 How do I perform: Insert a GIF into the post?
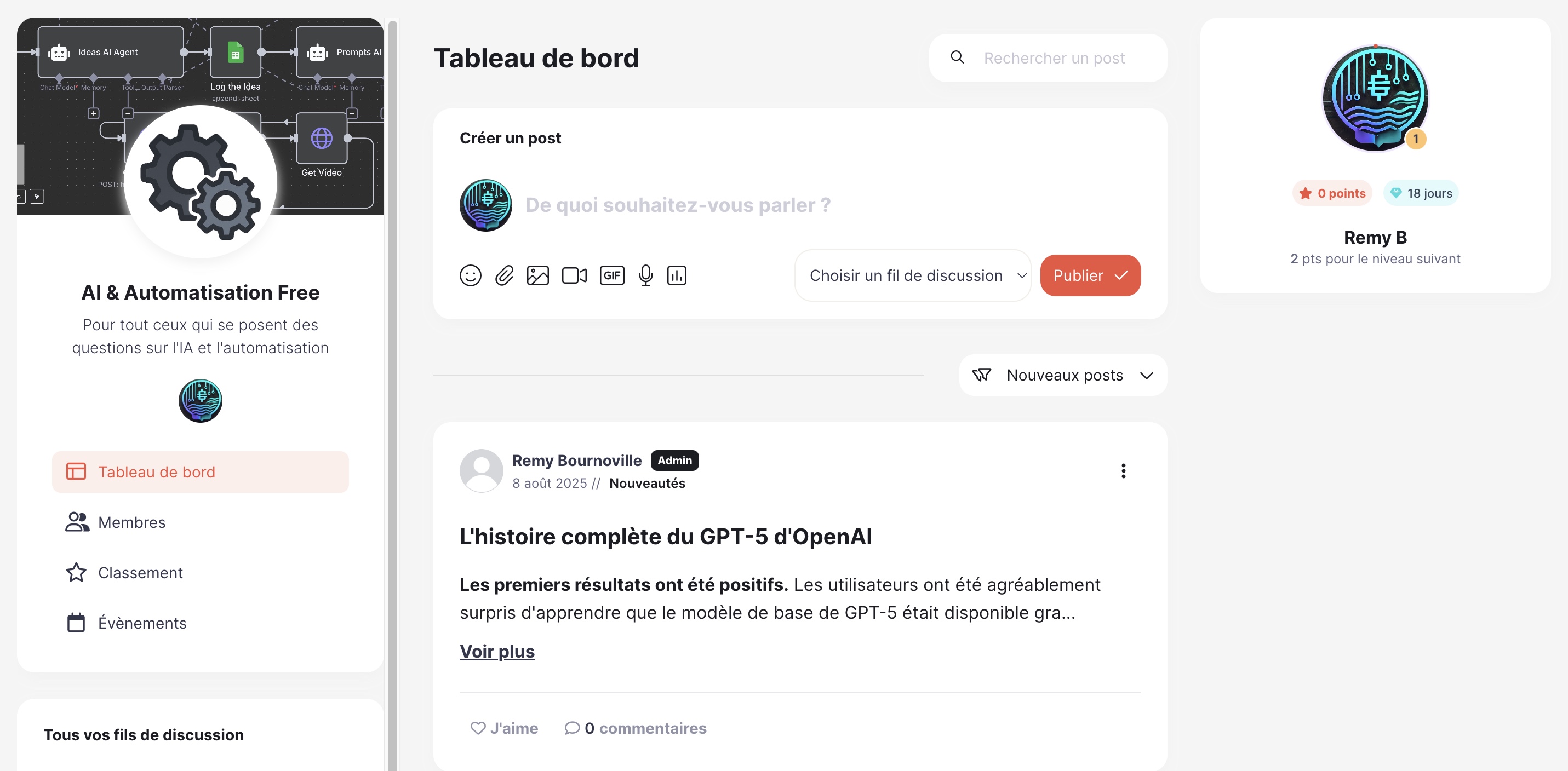tap(612, 275)
